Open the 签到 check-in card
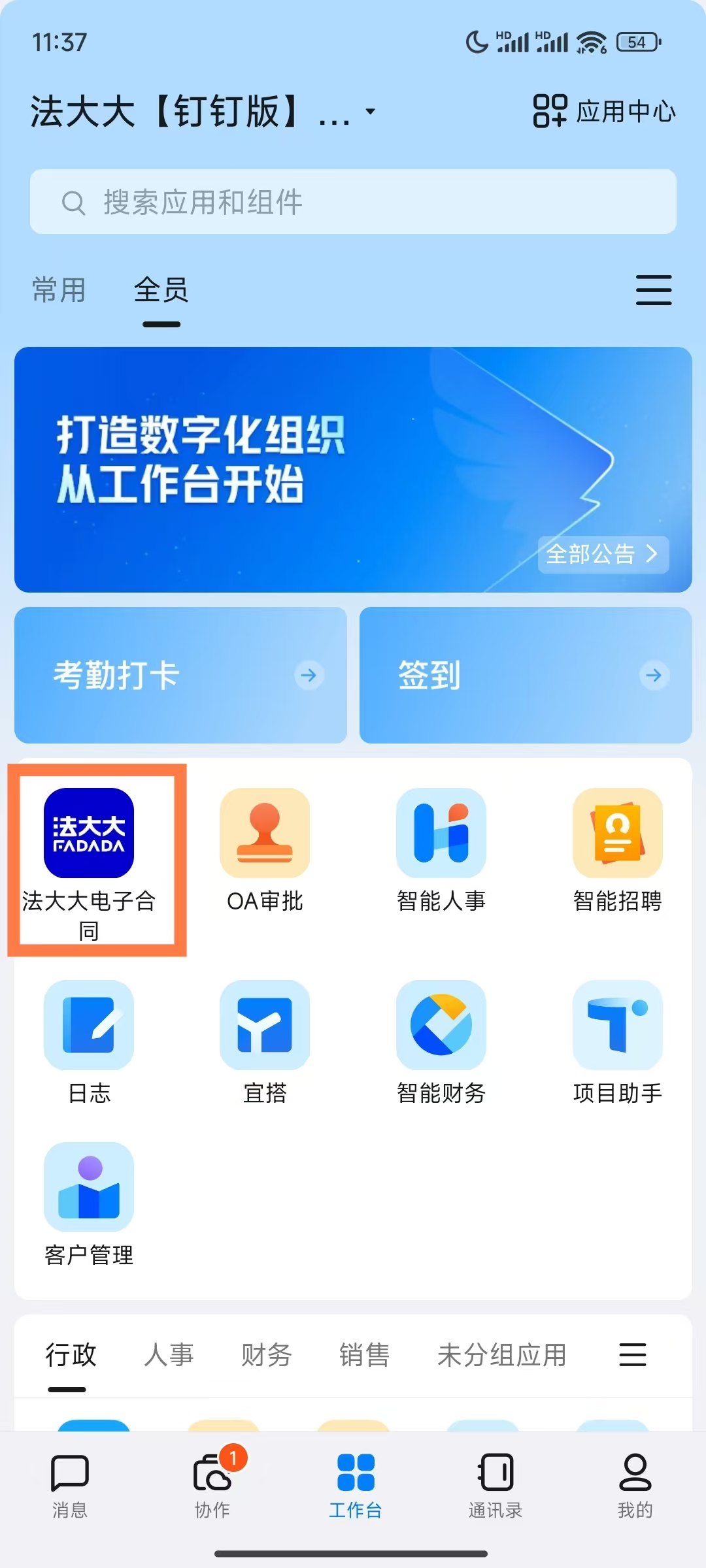This screenshot has height=1568, width=706. coord(526,675)
